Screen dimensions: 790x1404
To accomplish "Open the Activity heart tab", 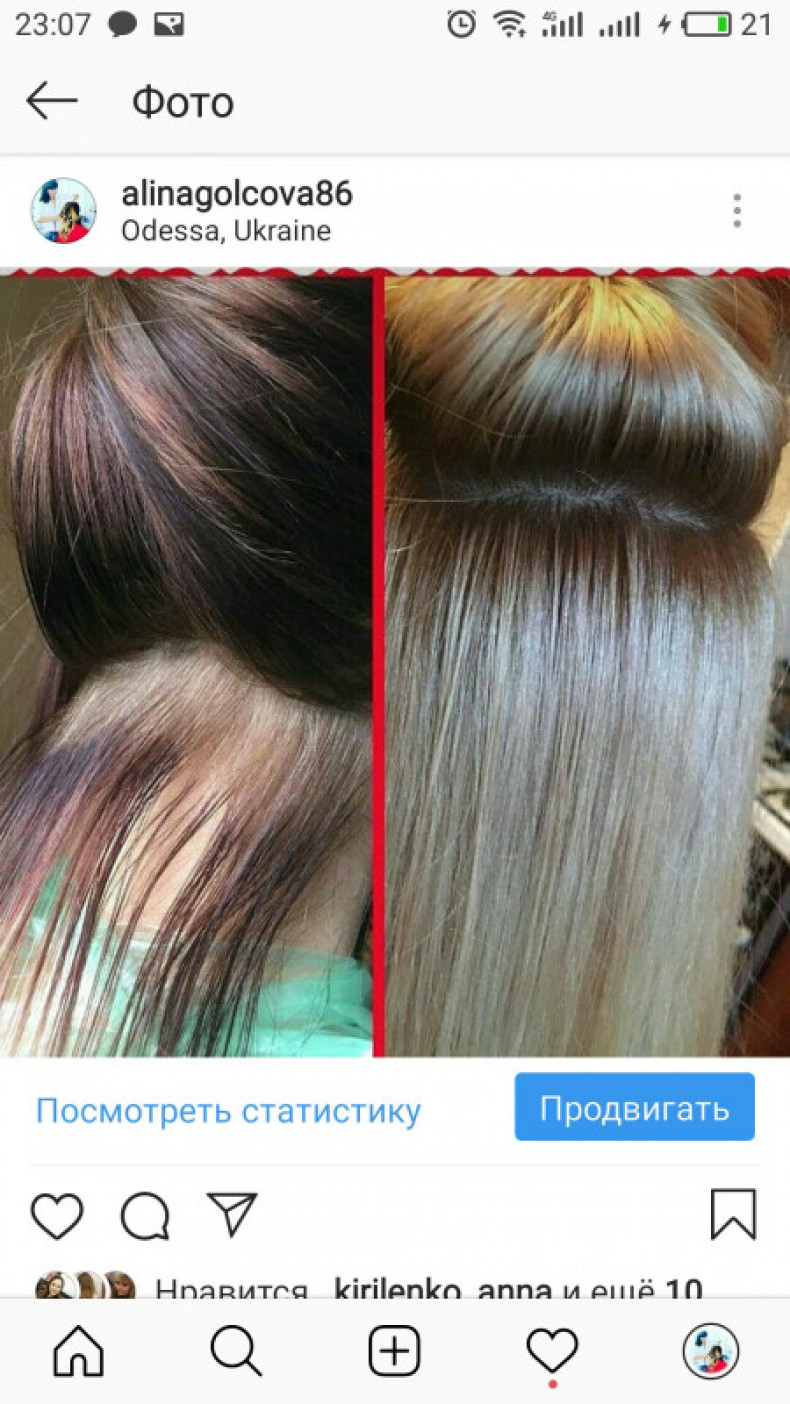I will pos(552,1352).
